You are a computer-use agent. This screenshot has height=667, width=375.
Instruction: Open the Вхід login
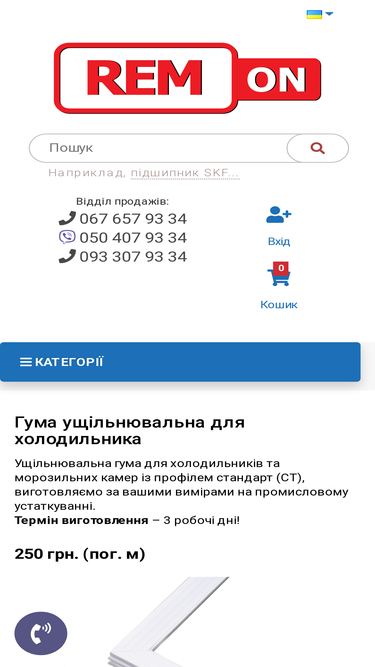click(279, 226)
